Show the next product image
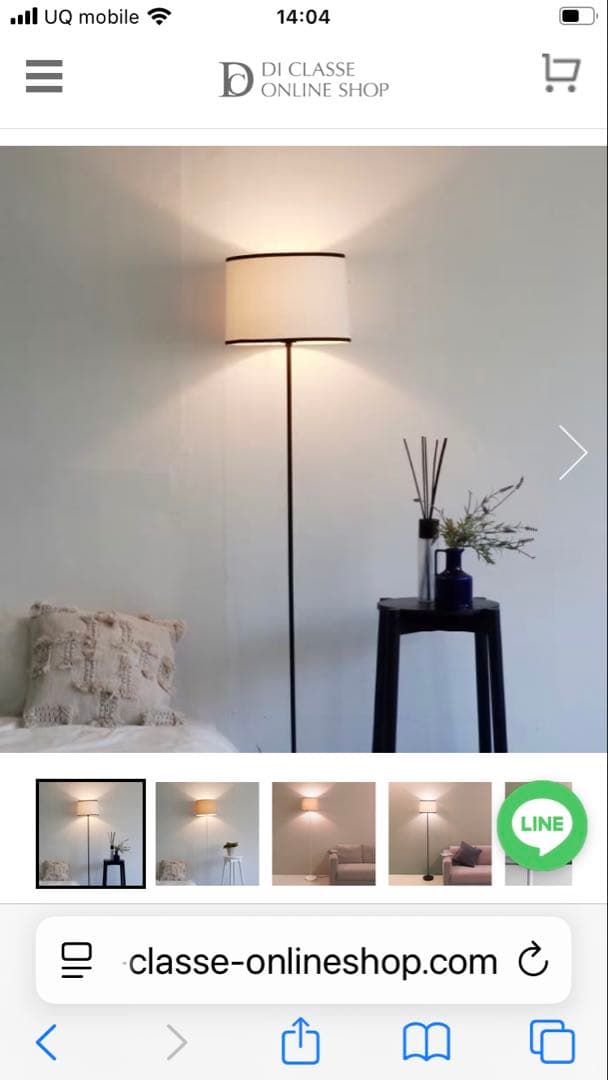The width and height of the screenshot is (608, 1080). 573,452
